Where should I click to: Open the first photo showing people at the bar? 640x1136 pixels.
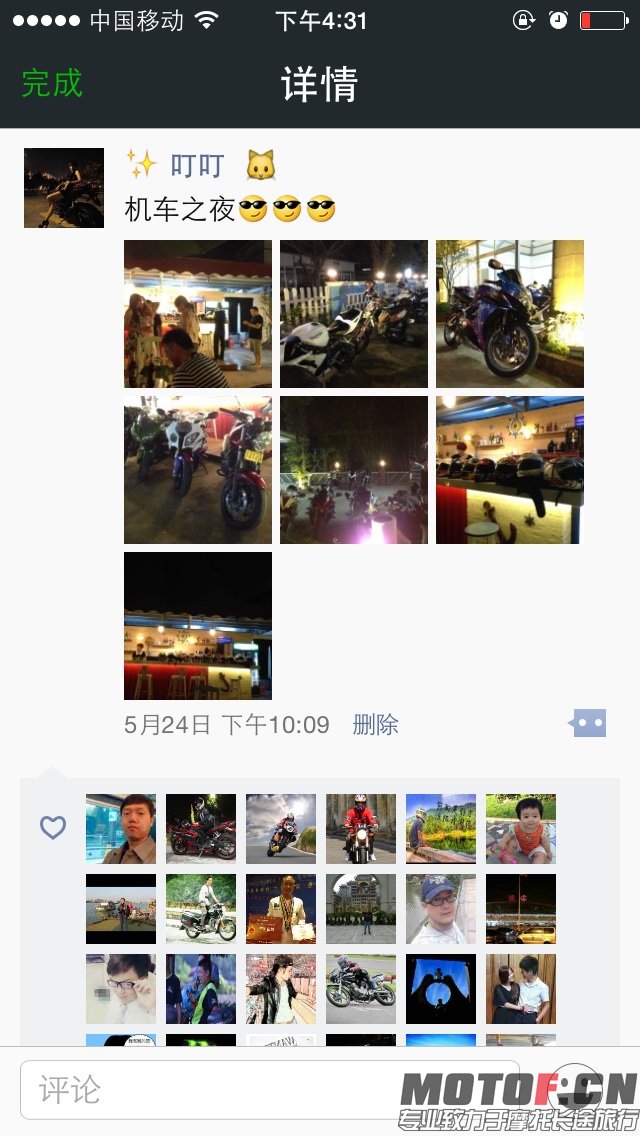pos(198,314)
